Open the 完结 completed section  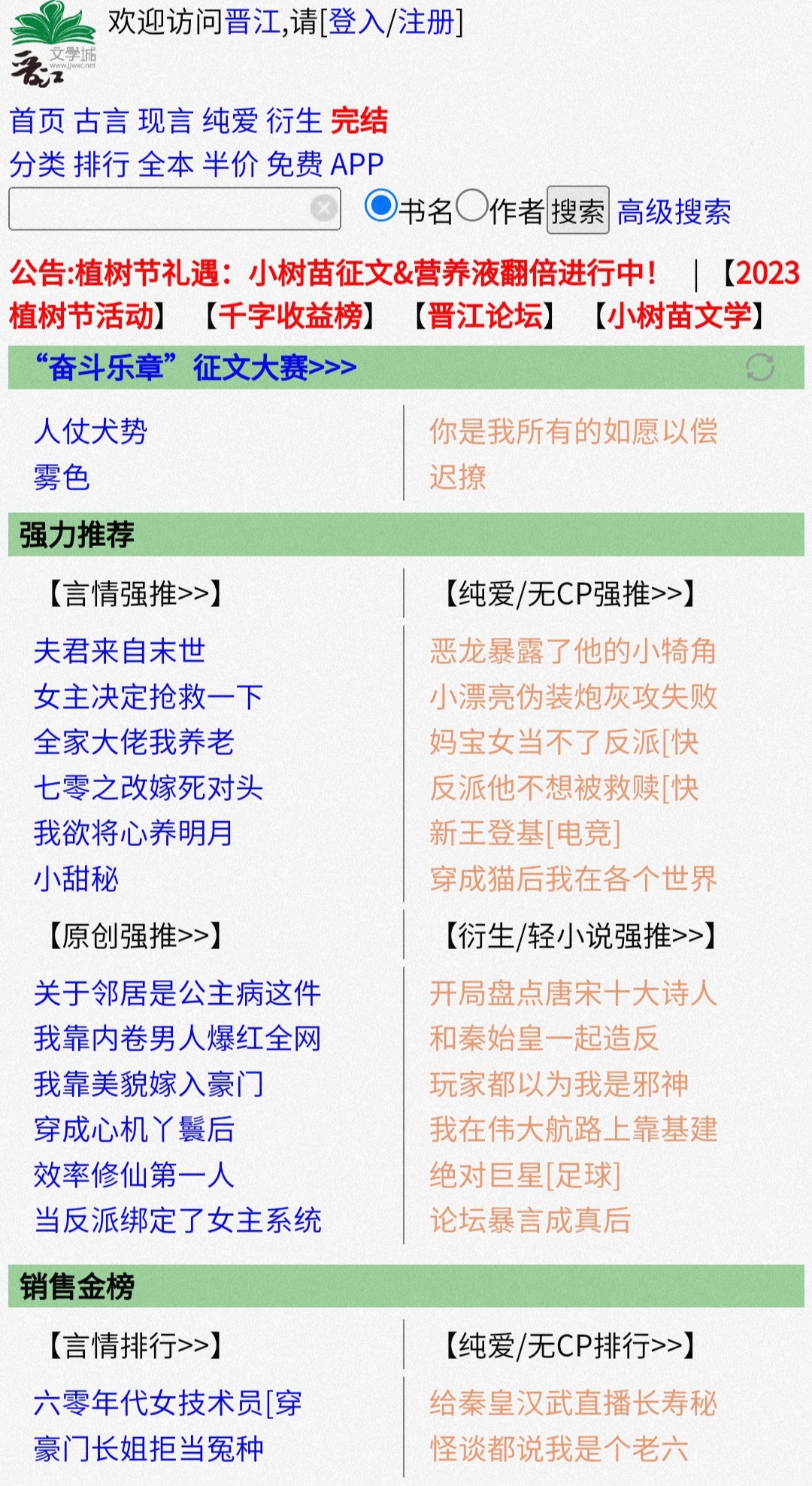[359, 121]
